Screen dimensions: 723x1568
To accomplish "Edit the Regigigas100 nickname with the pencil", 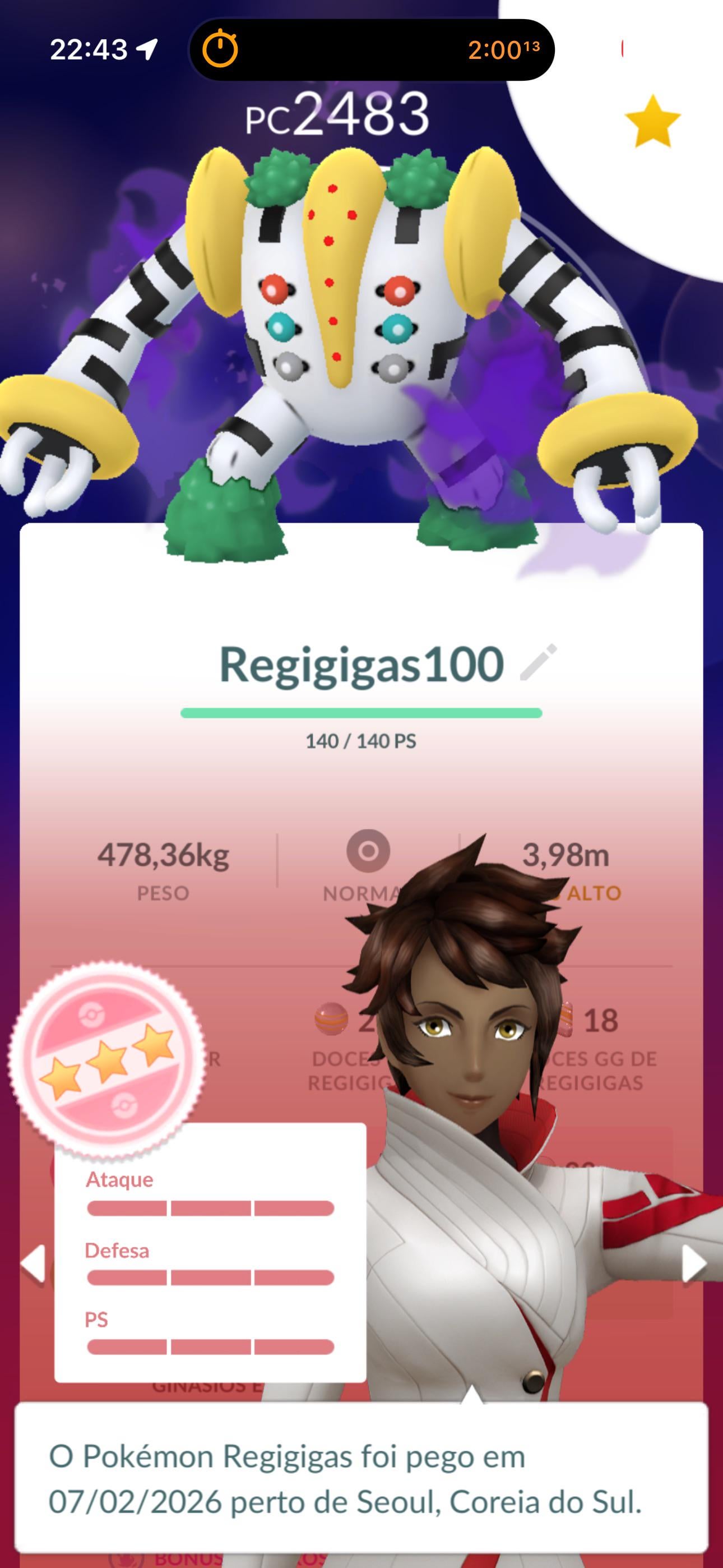I will point(539,662).
